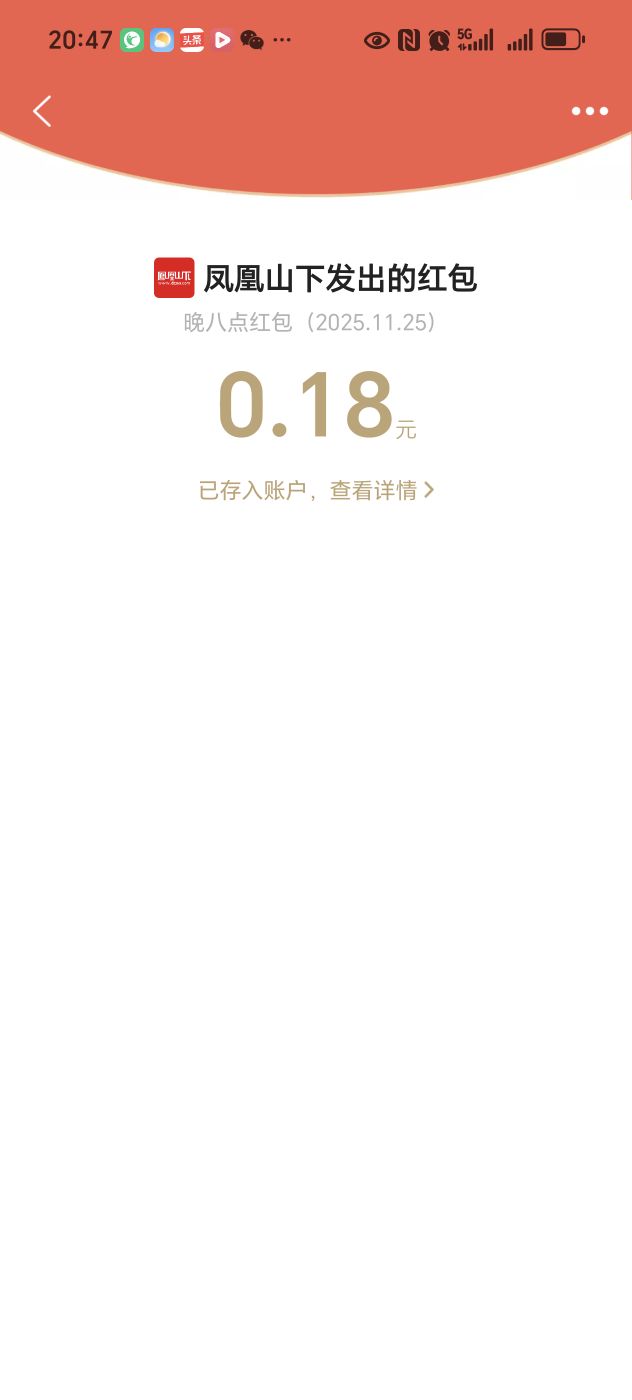The width and height of the screenshot is (632, 1400).
Task: Go back using the top-left arrow
Action: (x=42, y=111)
